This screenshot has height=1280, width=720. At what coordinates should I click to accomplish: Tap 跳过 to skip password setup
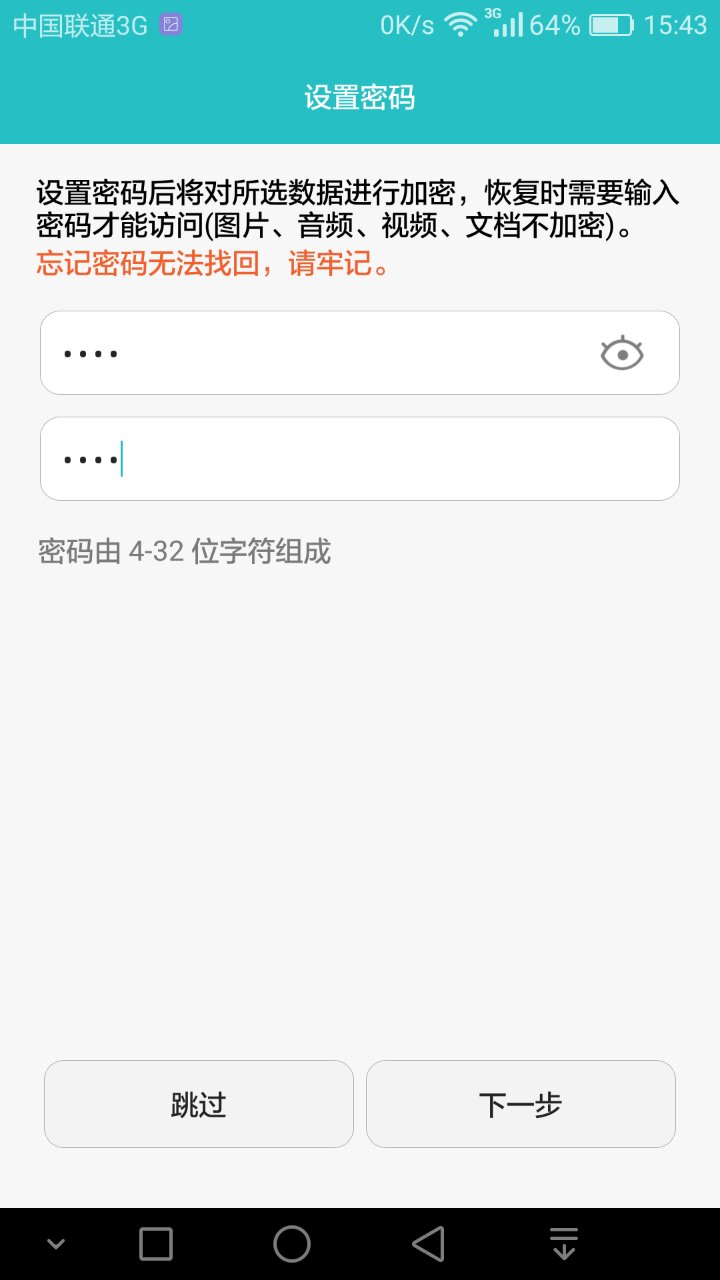click(x=198, y=1104)
